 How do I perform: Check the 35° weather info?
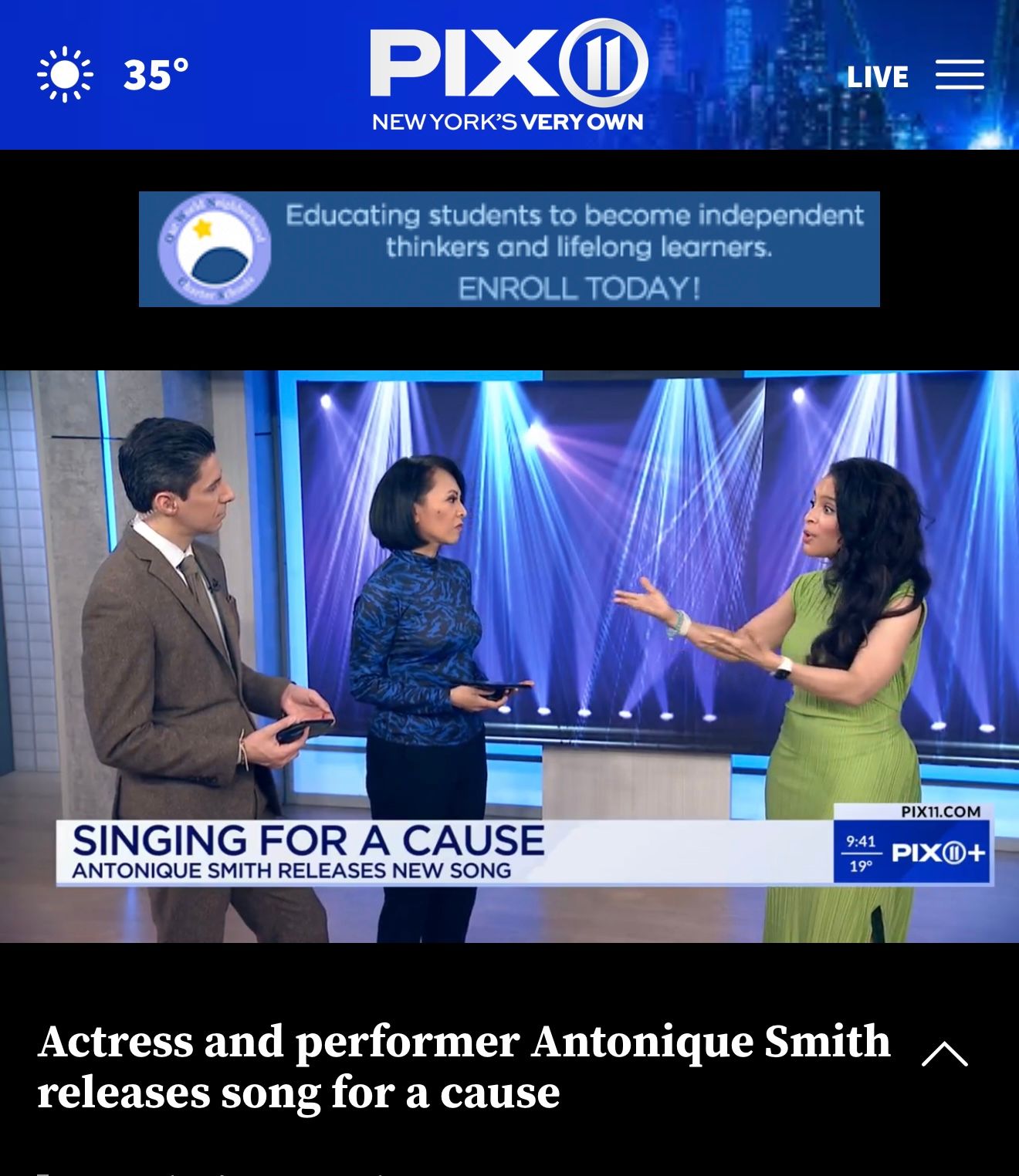(114, 75)
